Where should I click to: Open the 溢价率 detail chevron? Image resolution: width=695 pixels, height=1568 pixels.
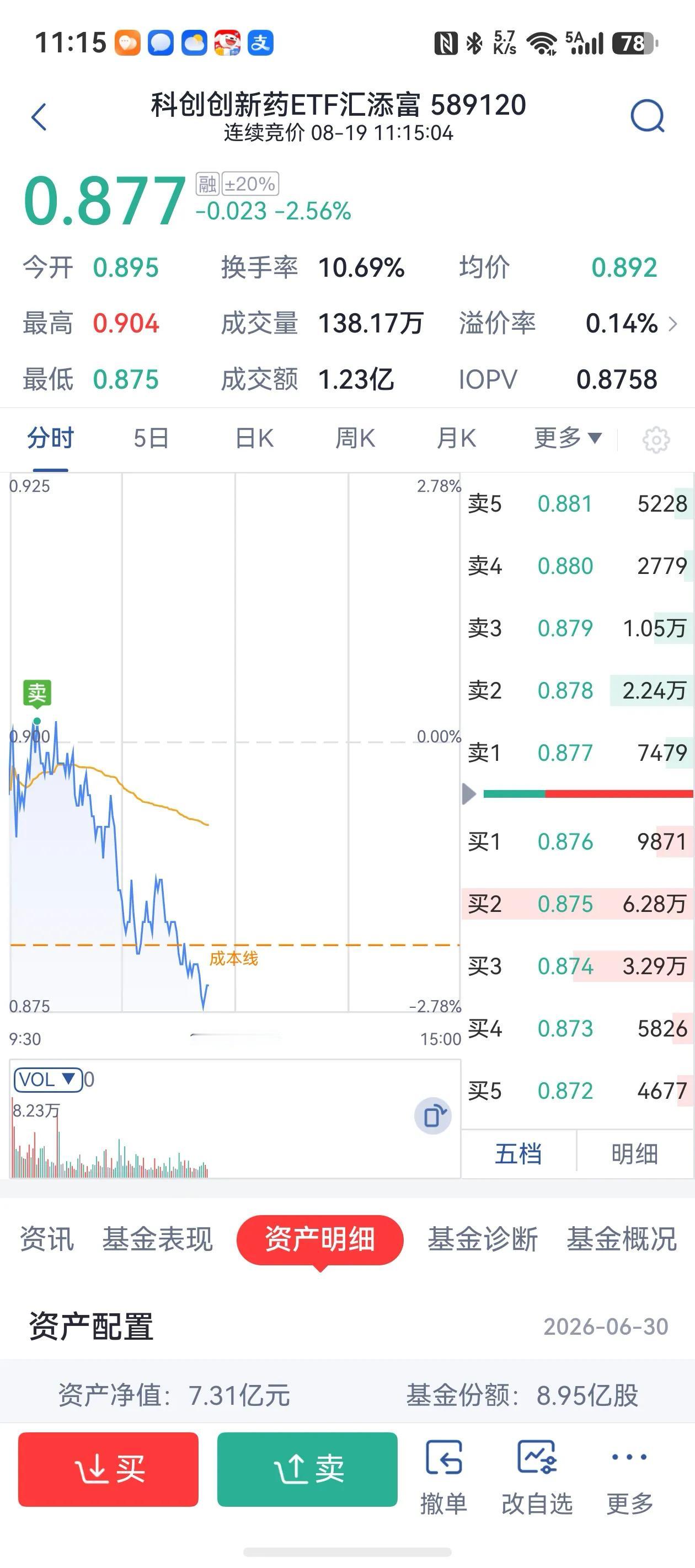pyautogui.click(x=672, y=324)
